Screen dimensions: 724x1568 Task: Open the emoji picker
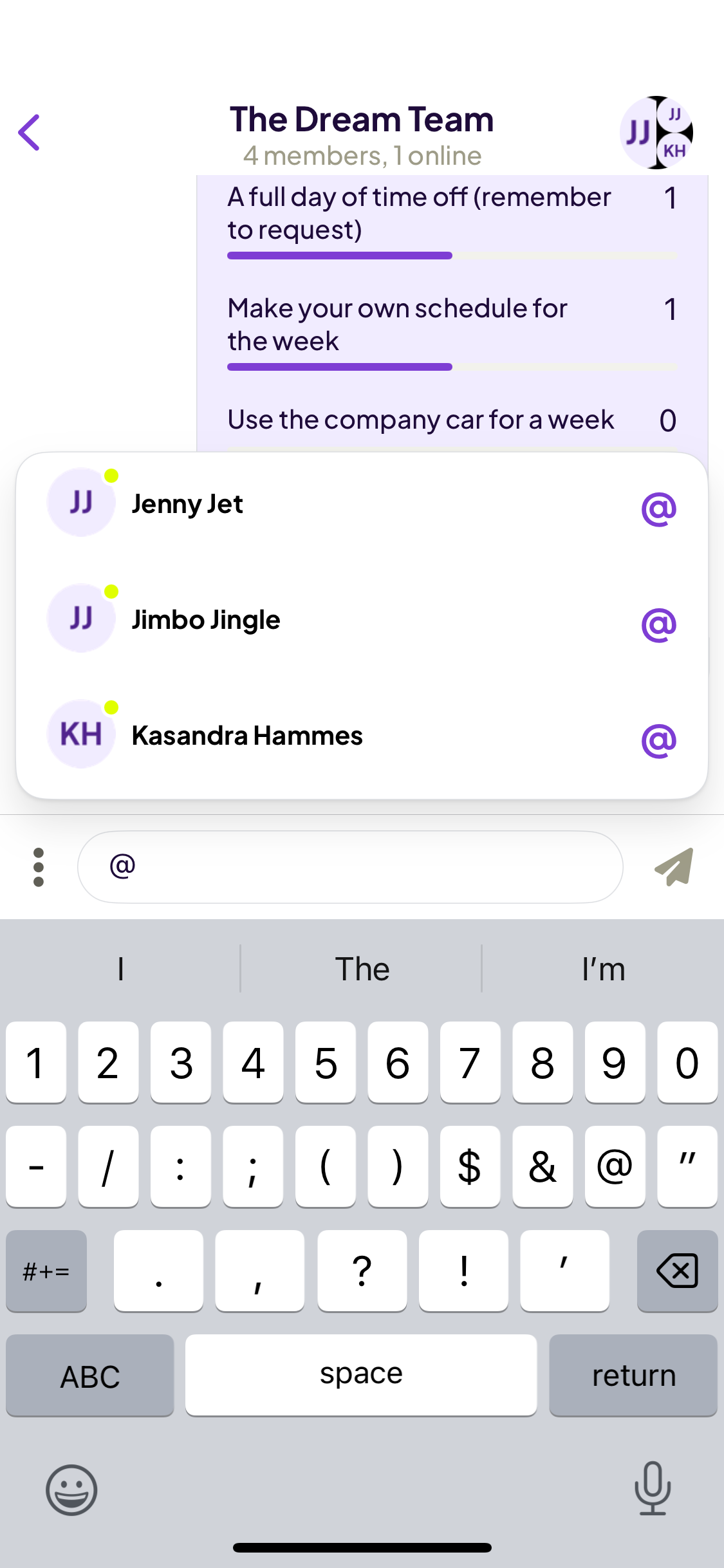point(71,1489)
